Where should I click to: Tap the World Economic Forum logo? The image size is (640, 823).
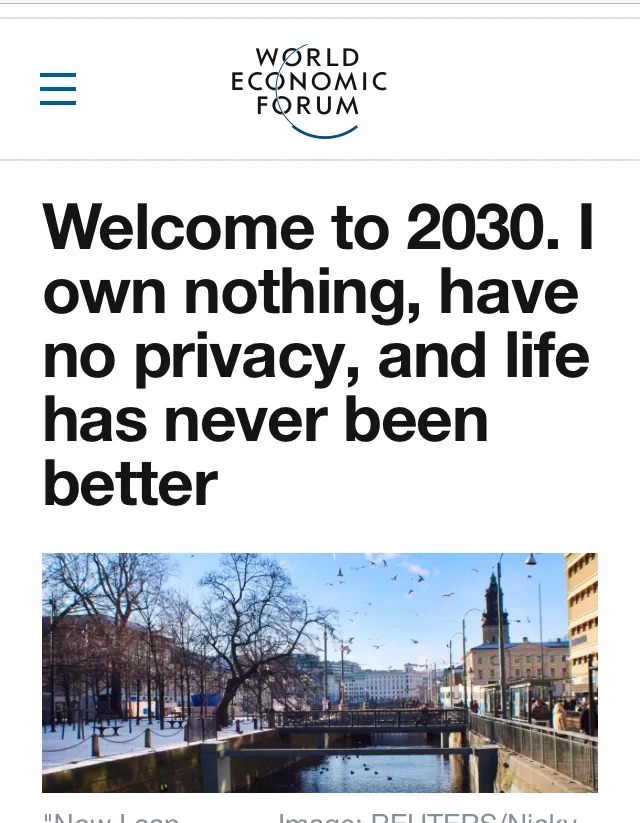pyautogui.click(x=308, y=90)
